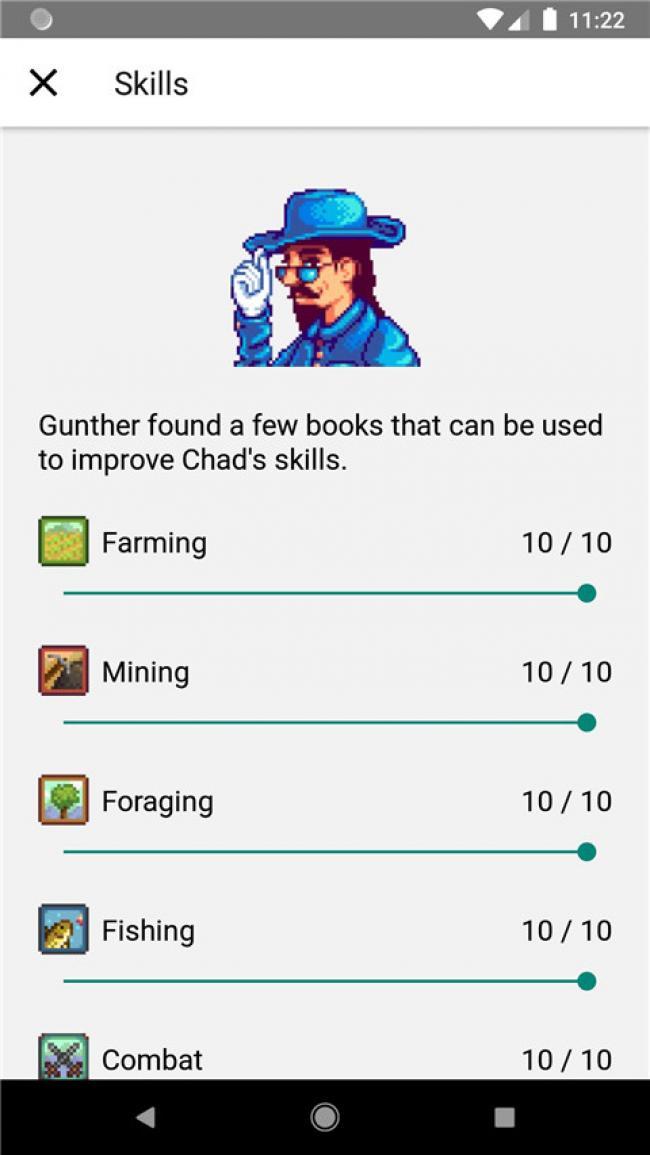Screen dimensions: 650x1155
Task: Tap the Farming skill slider track
Action: point(325,593)
